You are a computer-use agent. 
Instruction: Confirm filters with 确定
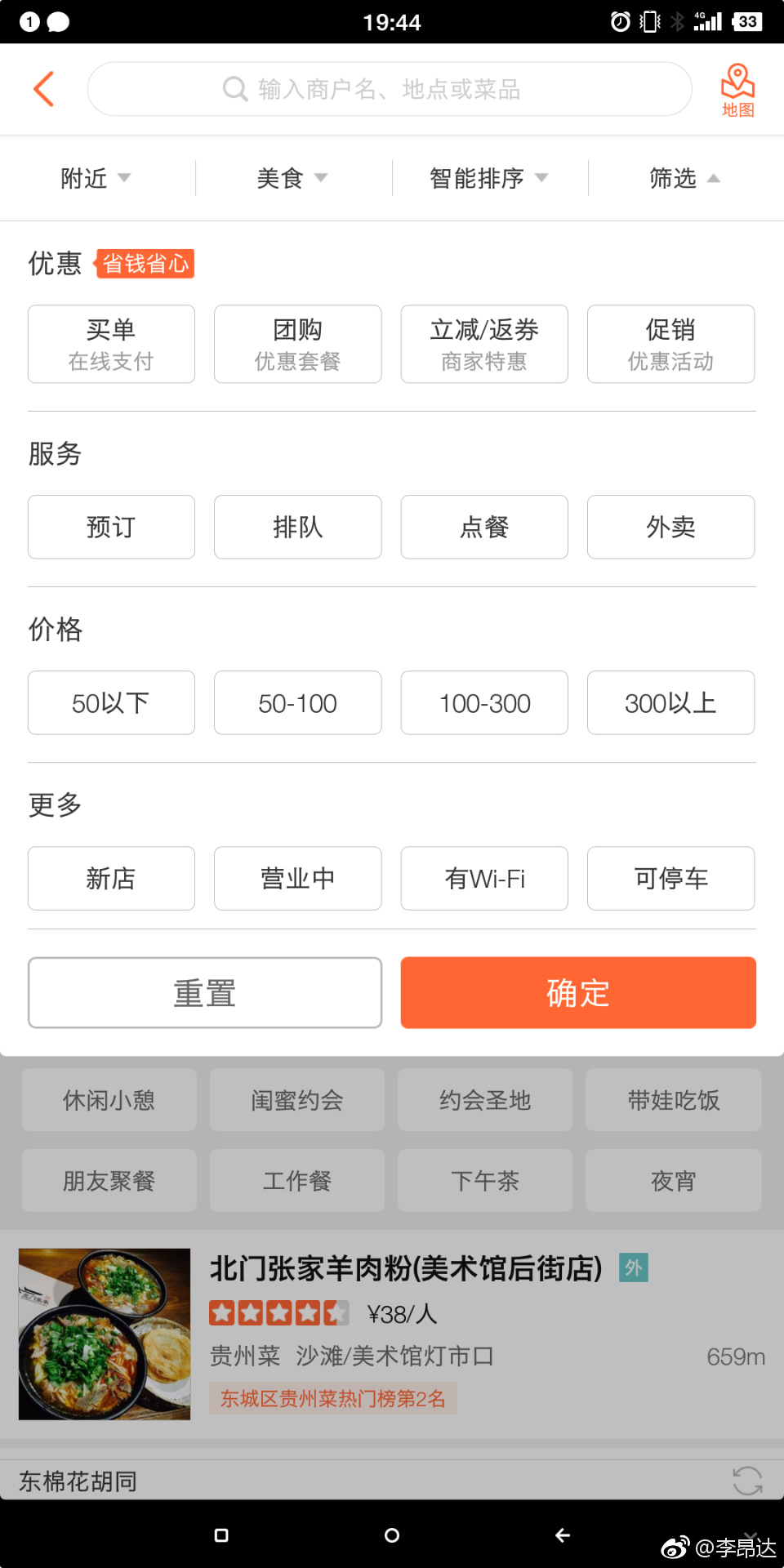point(578,992)
